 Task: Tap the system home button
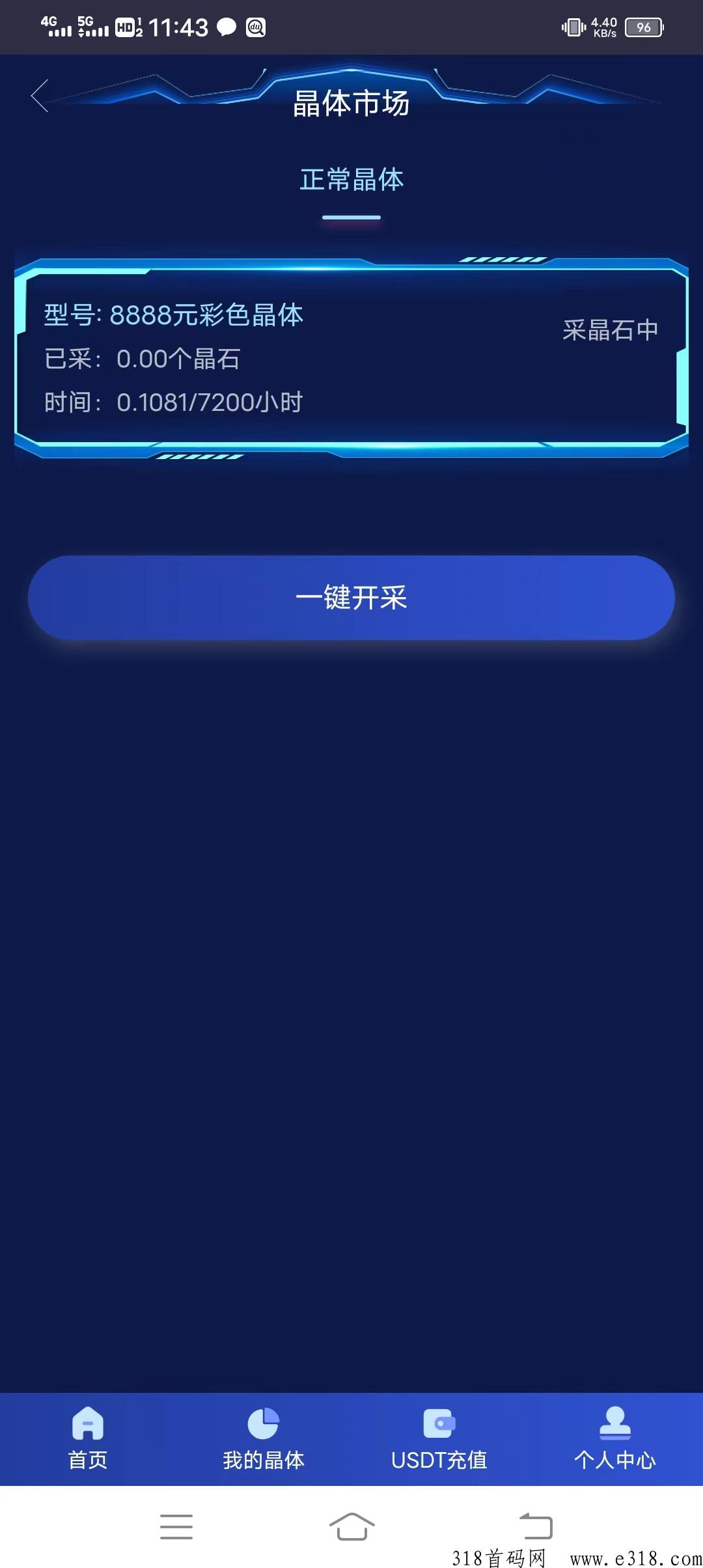(x=351, y=1526)
